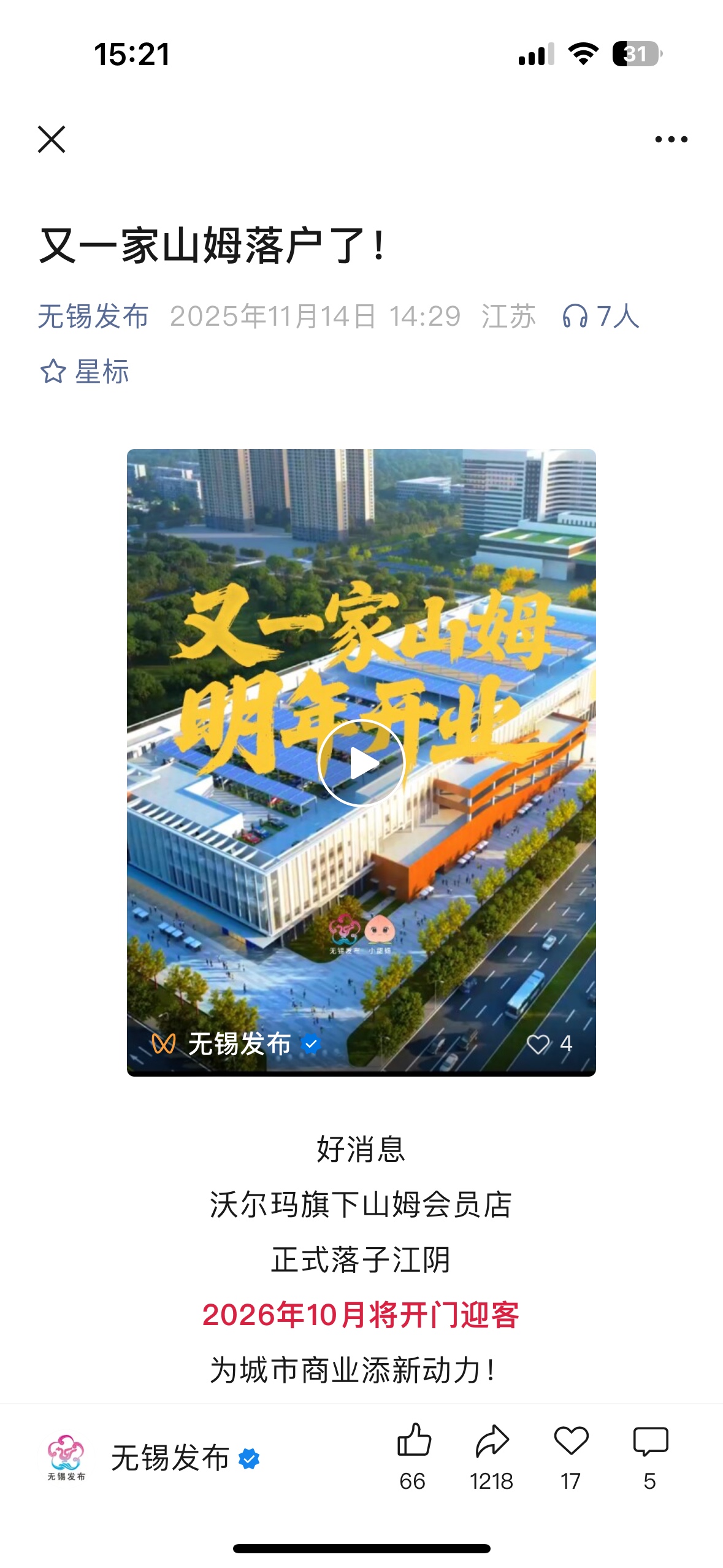Play the 又一家山姆明年开业 video
723x1568 pixels.
[361, 763]
